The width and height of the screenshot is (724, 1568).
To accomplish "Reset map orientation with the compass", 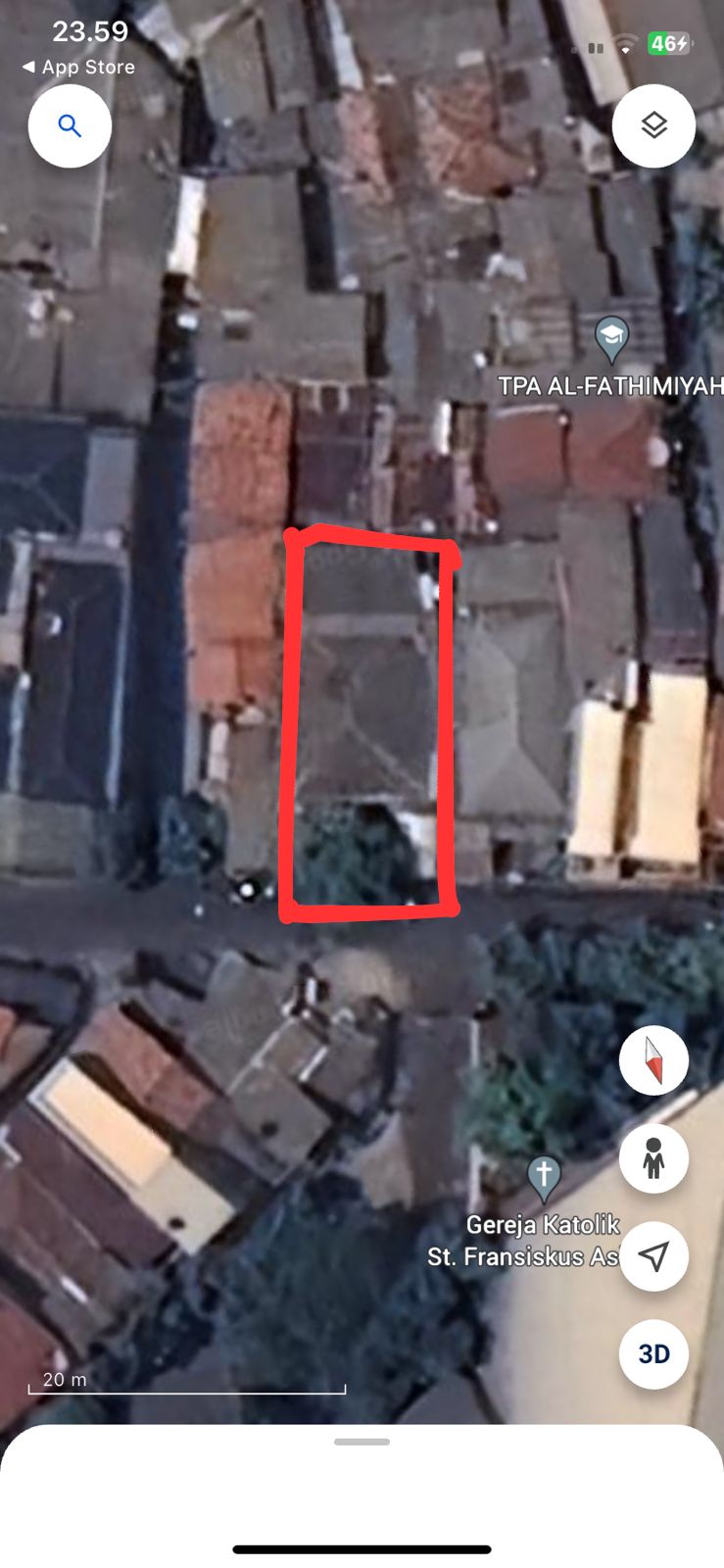I will pyautogui.click(x=653, y=1060).
